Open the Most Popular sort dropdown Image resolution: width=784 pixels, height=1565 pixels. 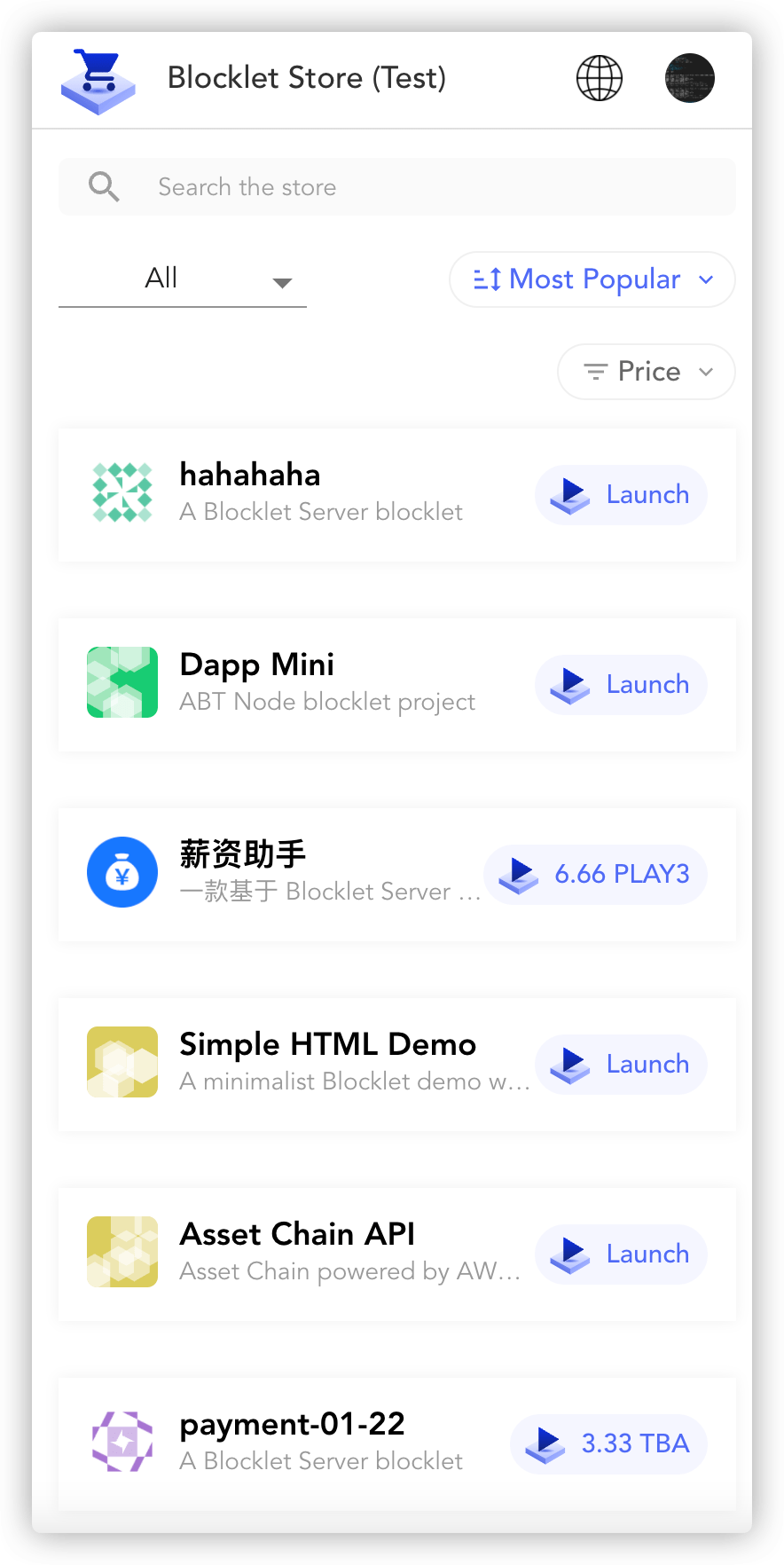click(x=592, y=279)
